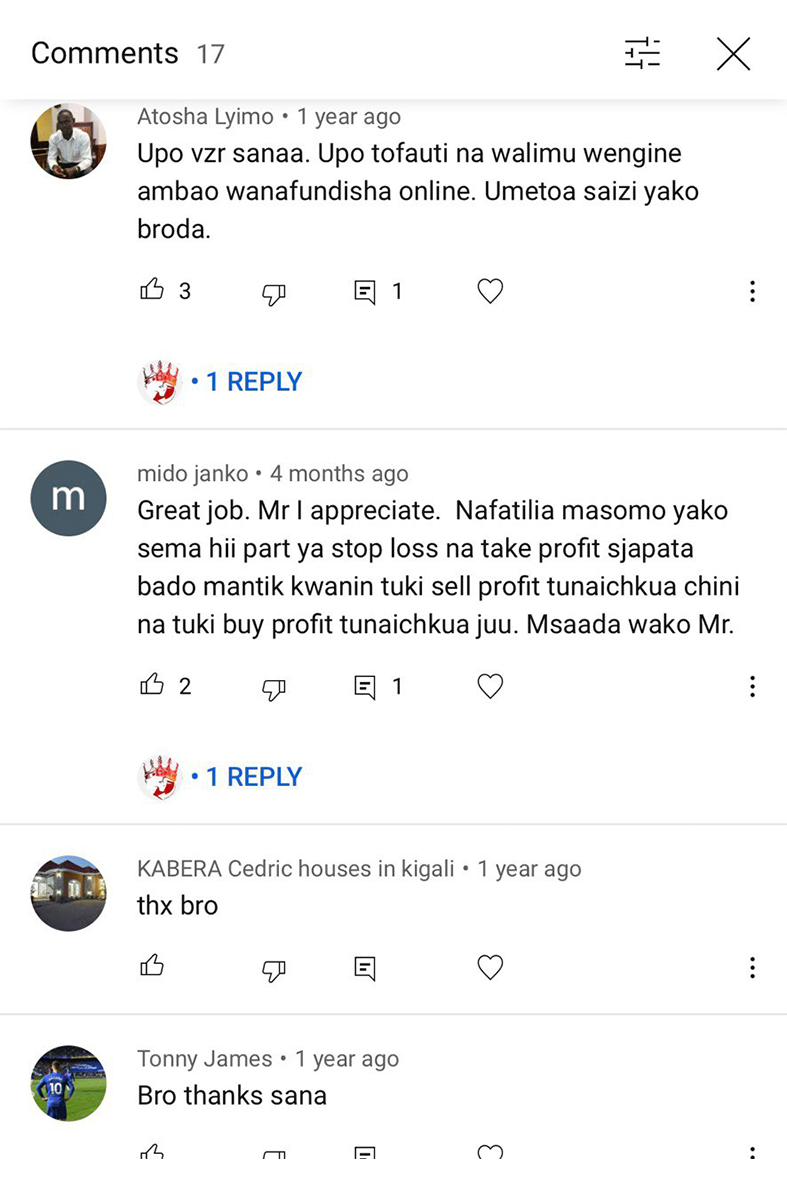Reply to mido janko's comment
The image size is (787, 1181).
coord(366,687)
